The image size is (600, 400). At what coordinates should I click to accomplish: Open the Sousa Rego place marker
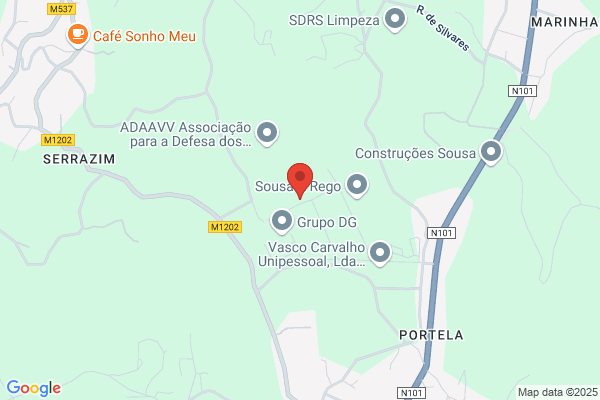click(x=357, y=185)
